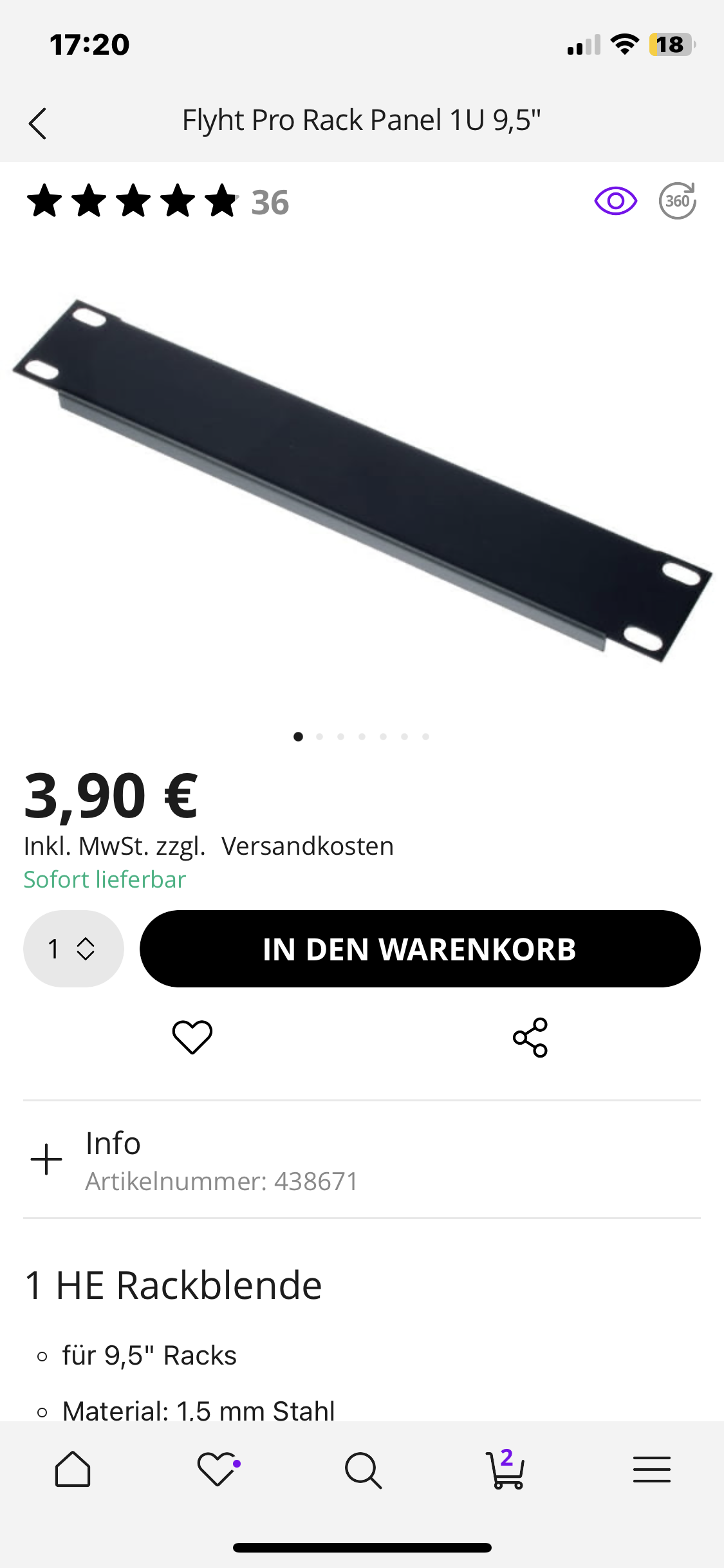Open the star rating with 36 reviews
Viewport: 724px width, 1568px height.
(x=158, y=201)
